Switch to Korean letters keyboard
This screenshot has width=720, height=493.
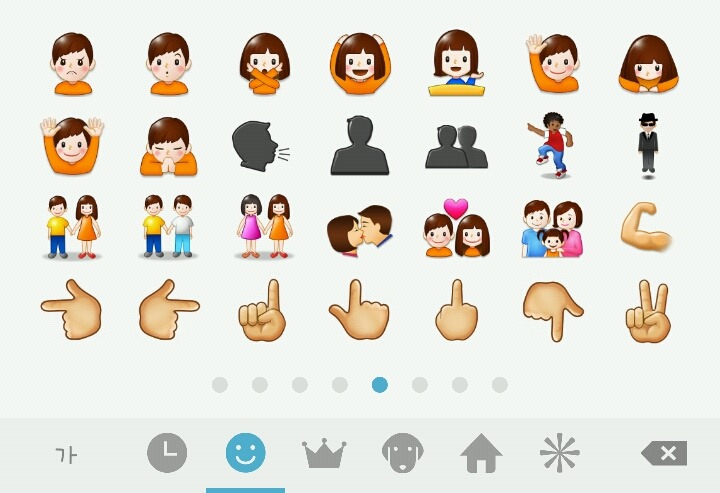tap(66, 455)
